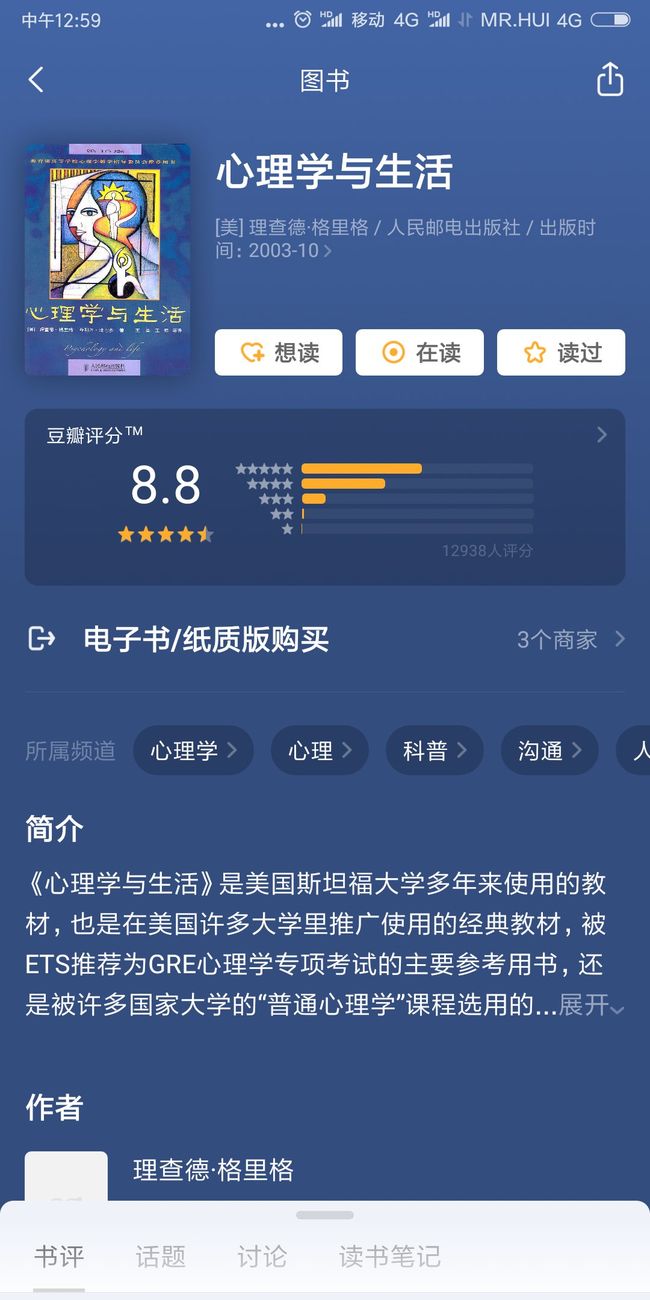Viewport: 650px width, 1300px height.
Task: Share this book page
Action: 610,80
